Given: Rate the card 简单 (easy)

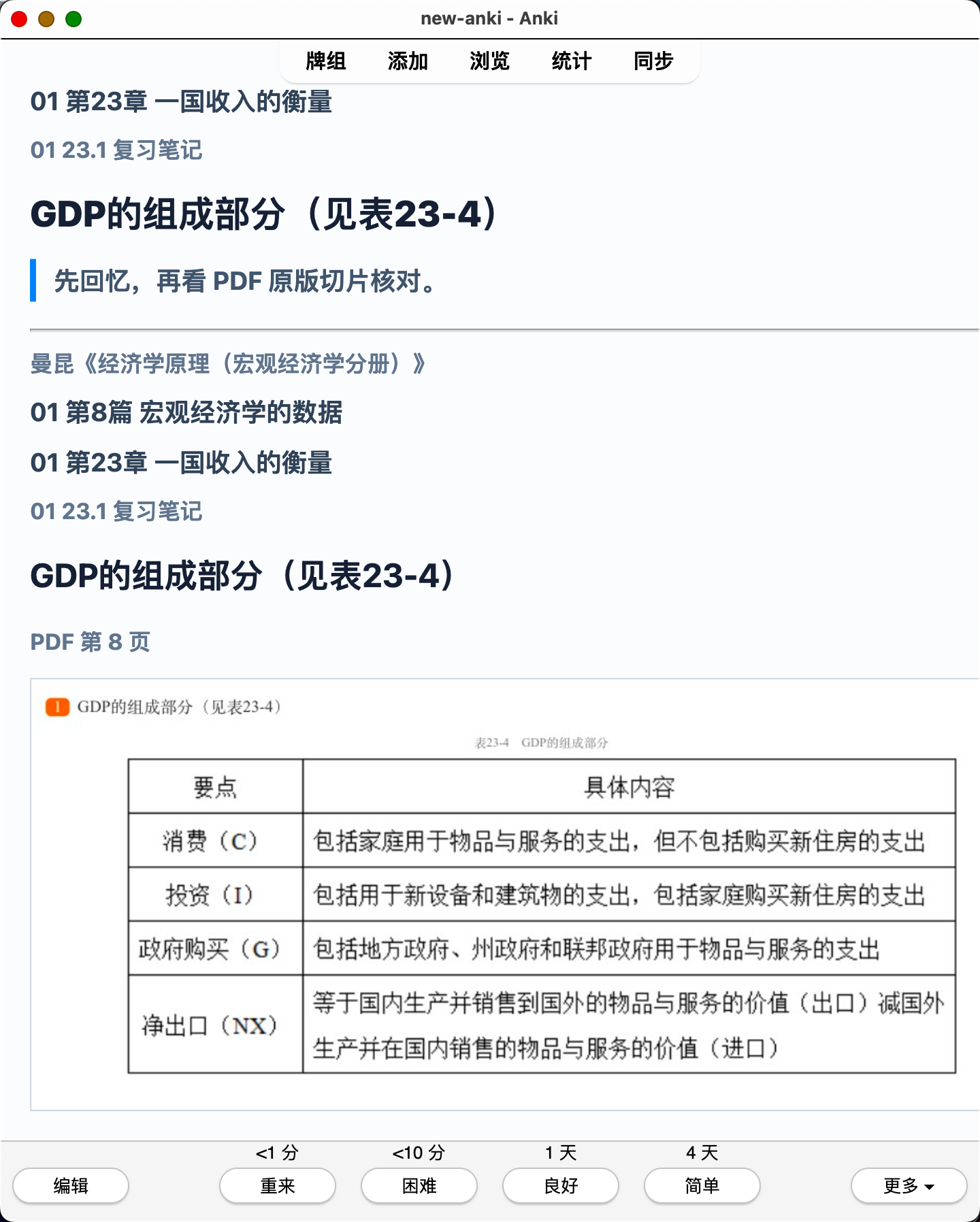Looking at the screenshot, I should point(702,1186).
